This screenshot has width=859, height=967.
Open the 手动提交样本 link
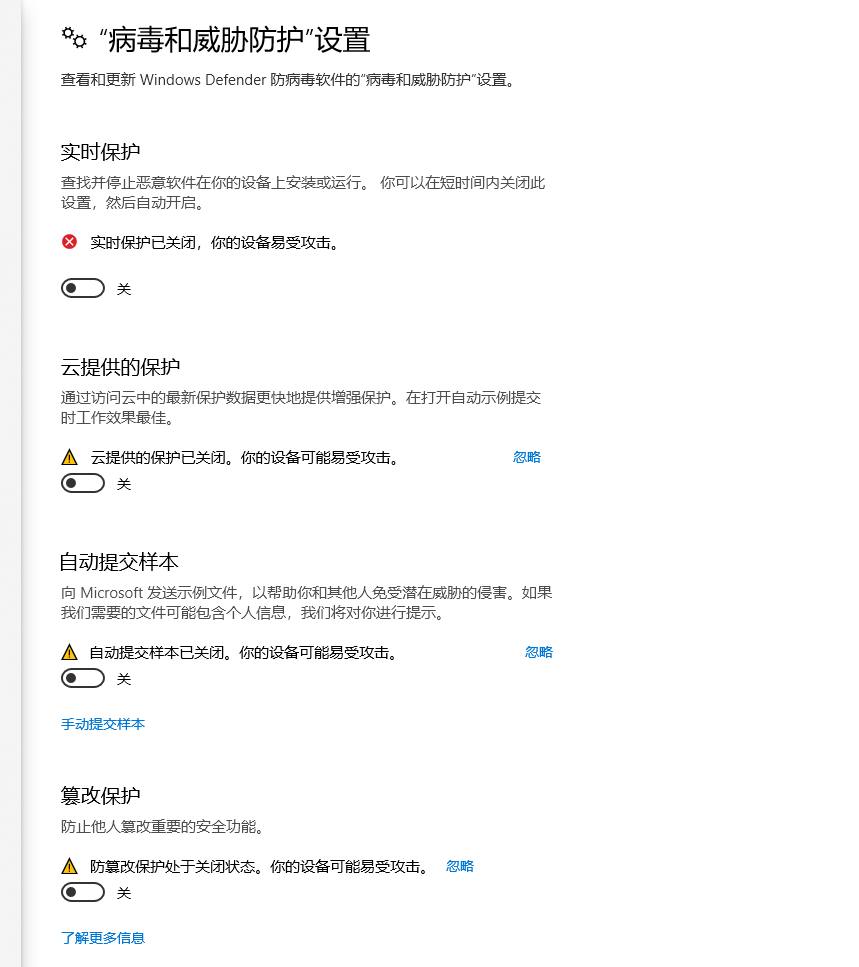[x=103, y=724]
